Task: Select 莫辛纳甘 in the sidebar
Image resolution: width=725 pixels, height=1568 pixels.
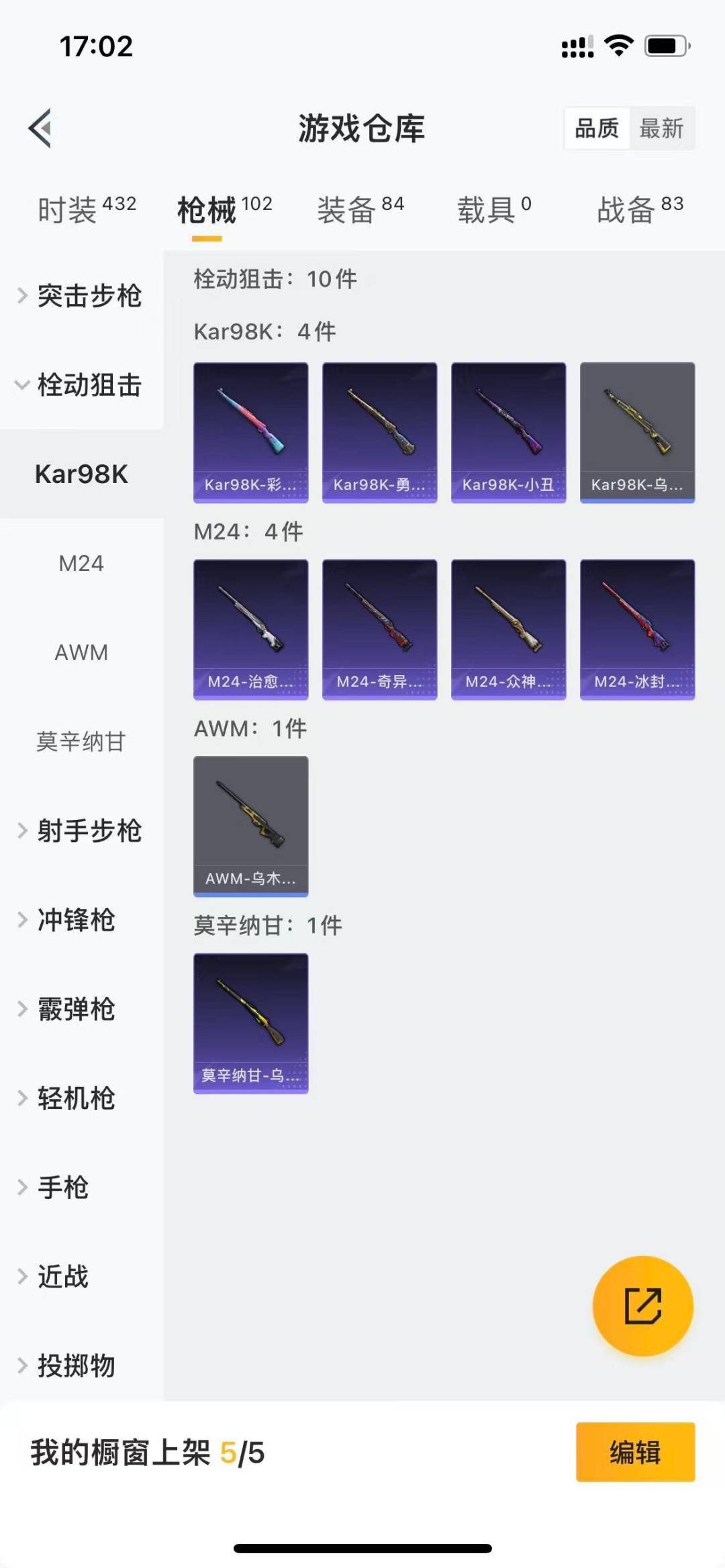Action: (x=81, y=741)
